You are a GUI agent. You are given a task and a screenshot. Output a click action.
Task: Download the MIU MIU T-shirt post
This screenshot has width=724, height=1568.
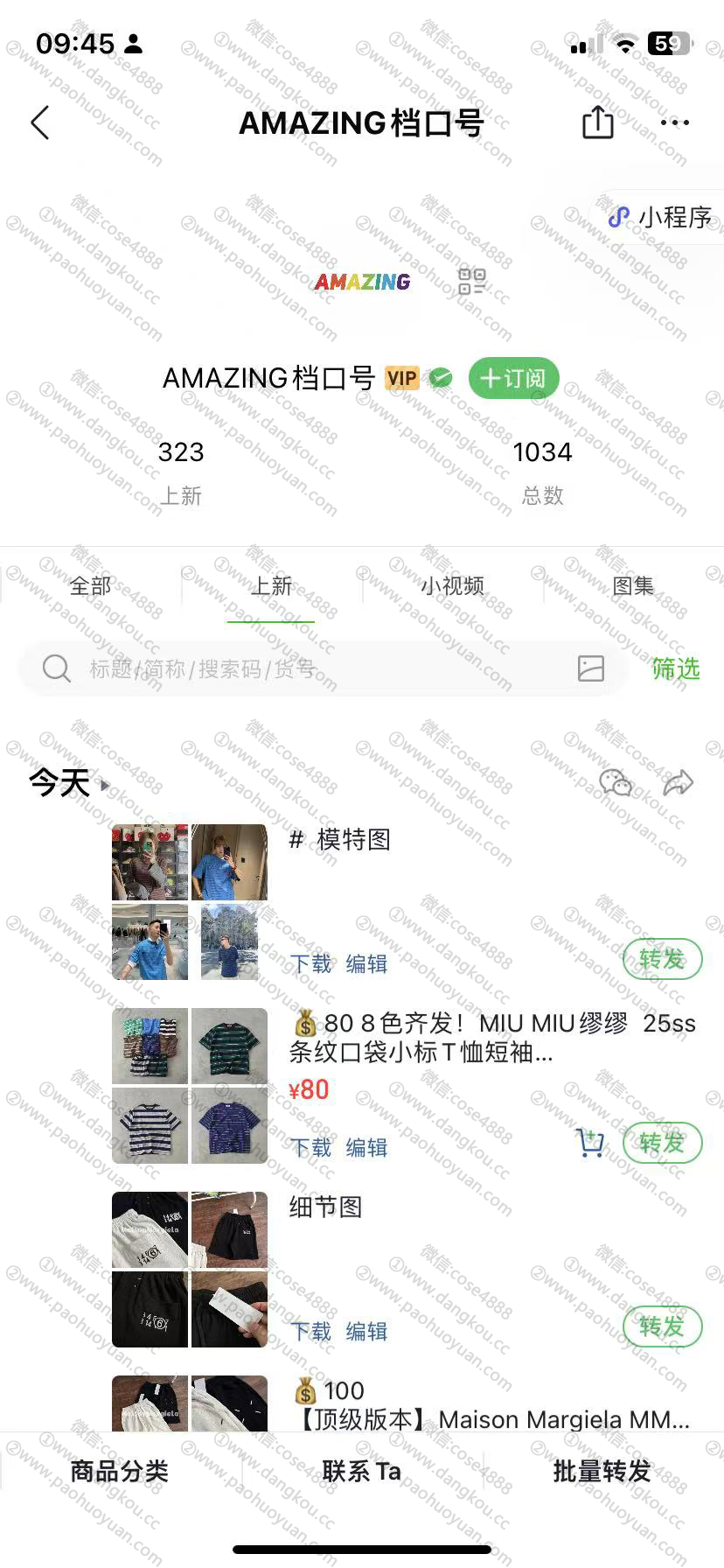click(311, 1147)
